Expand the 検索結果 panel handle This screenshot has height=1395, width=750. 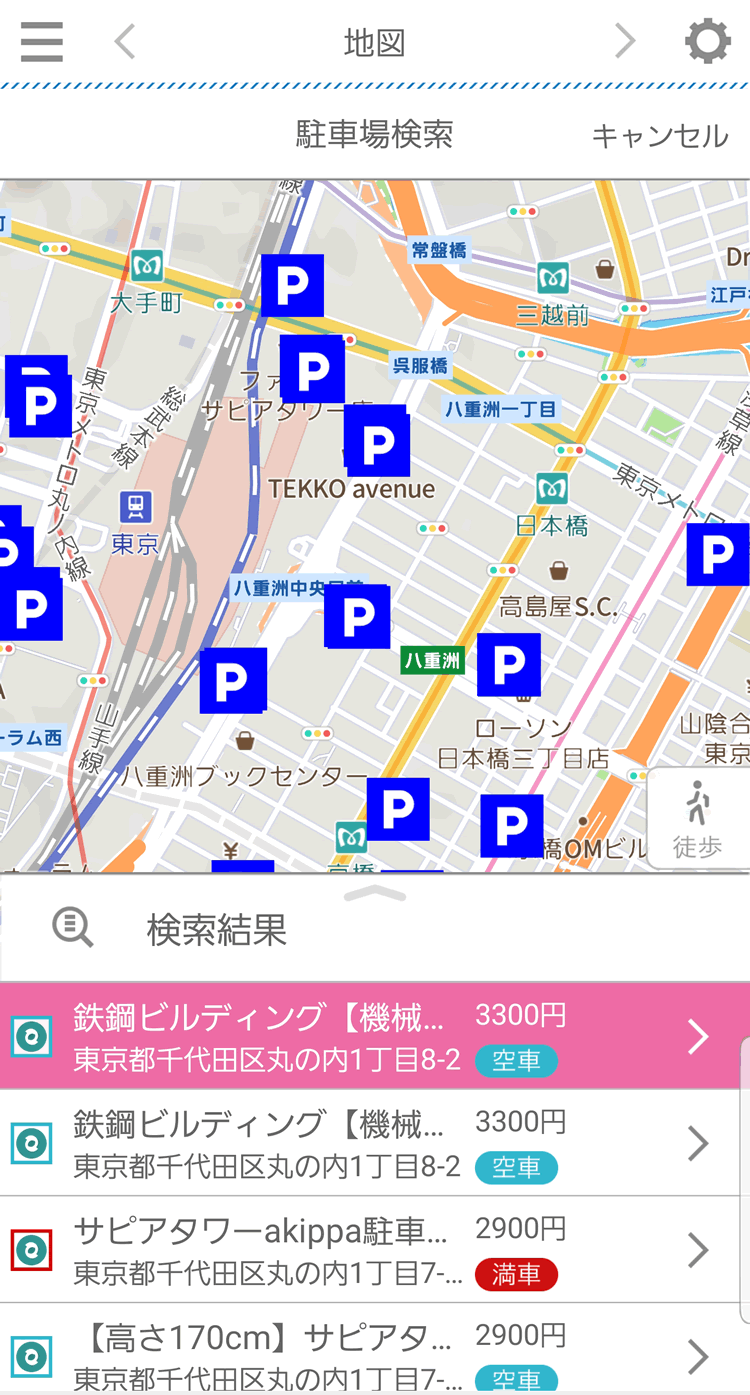pos(374,892)
